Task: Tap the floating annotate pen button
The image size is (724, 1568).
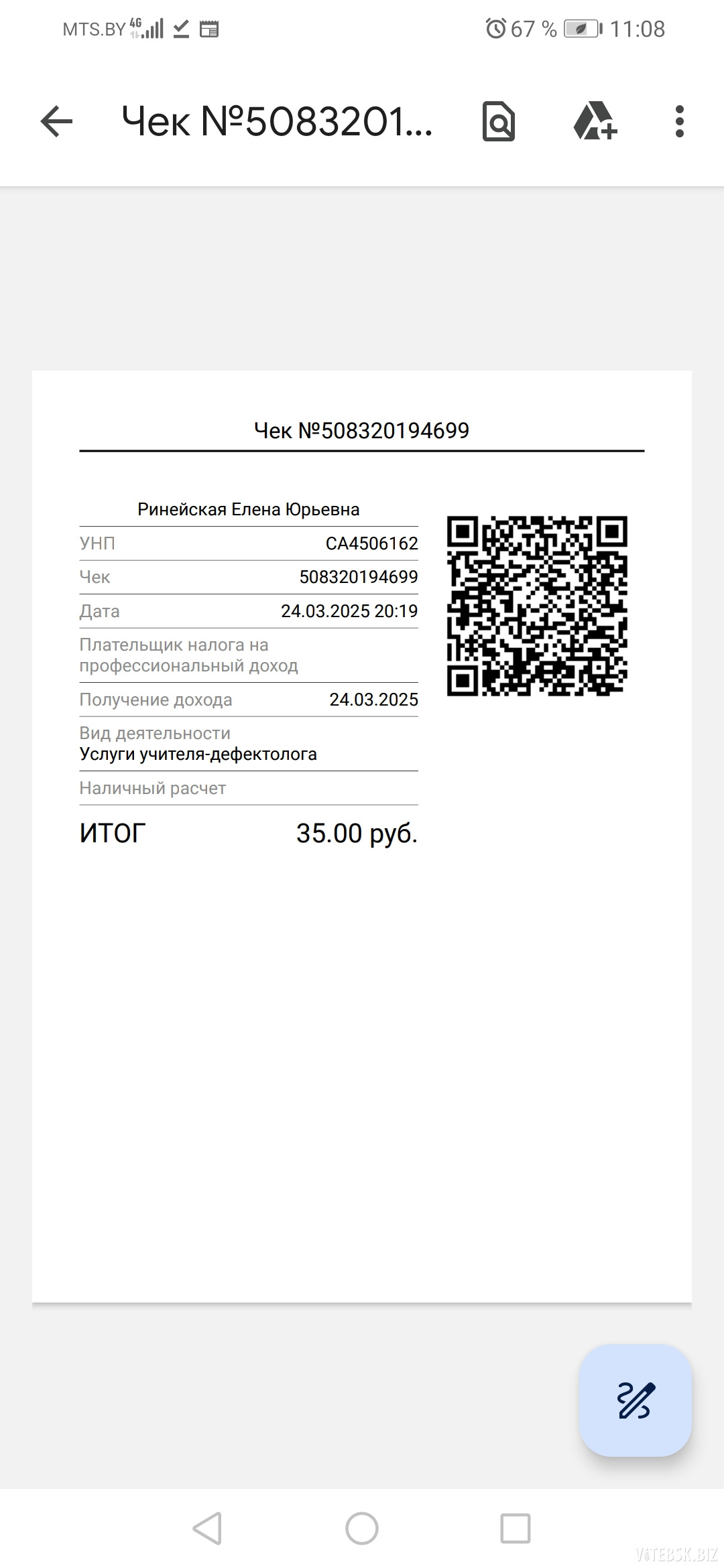Action: pos(636,1400)
